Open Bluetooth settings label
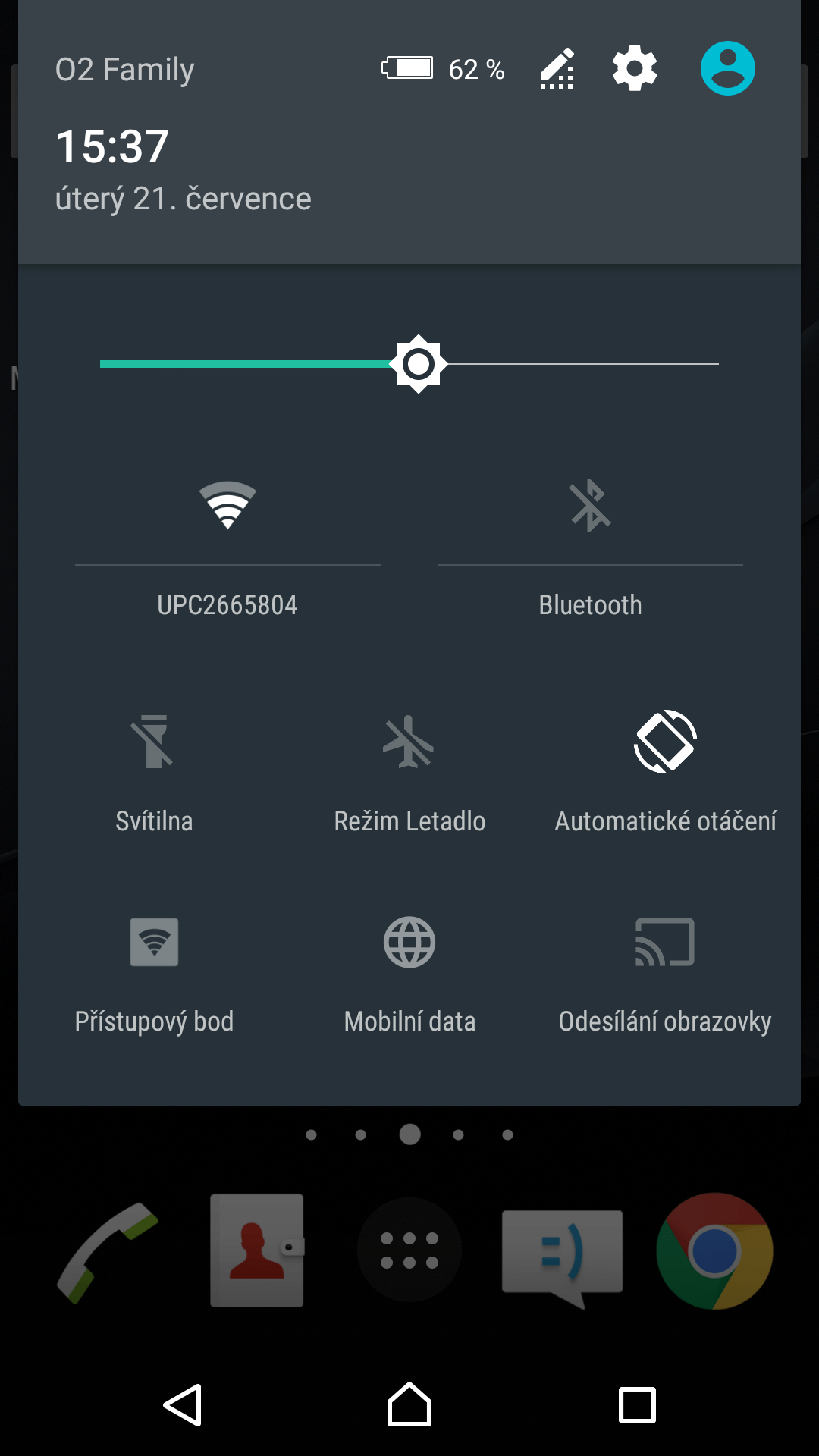 tap(590, 605)
